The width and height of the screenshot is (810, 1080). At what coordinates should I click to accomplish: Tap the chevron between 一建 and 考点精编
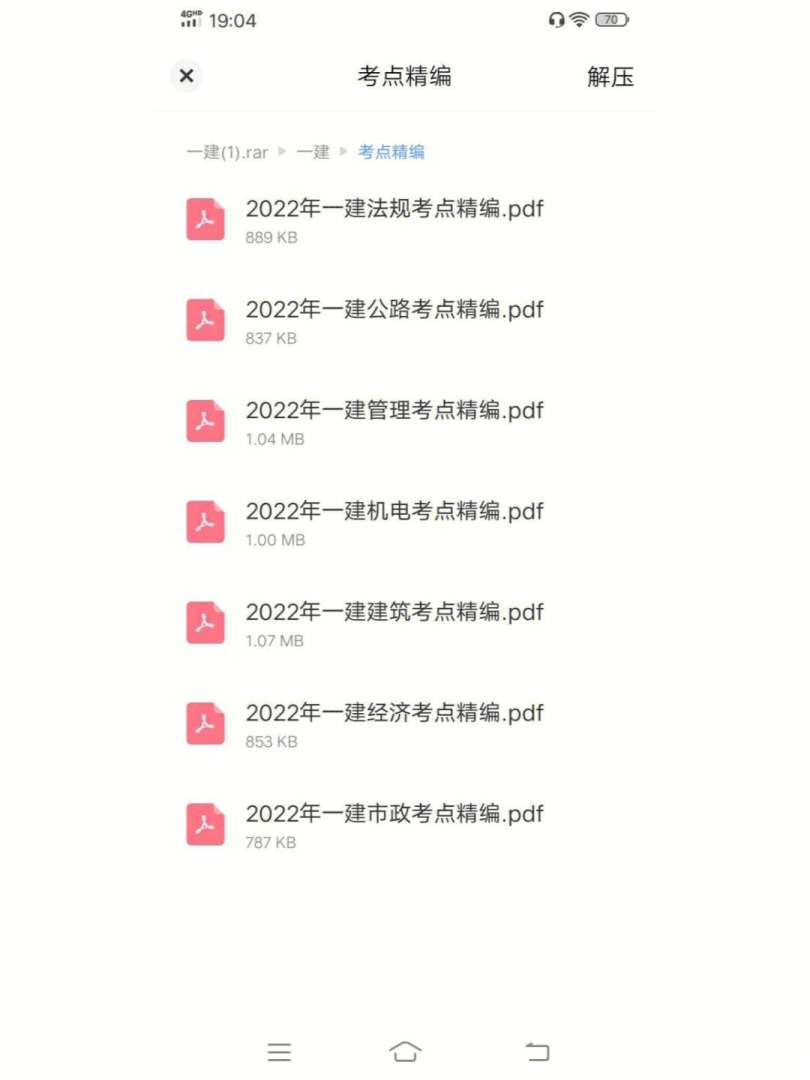click(345, 152)
